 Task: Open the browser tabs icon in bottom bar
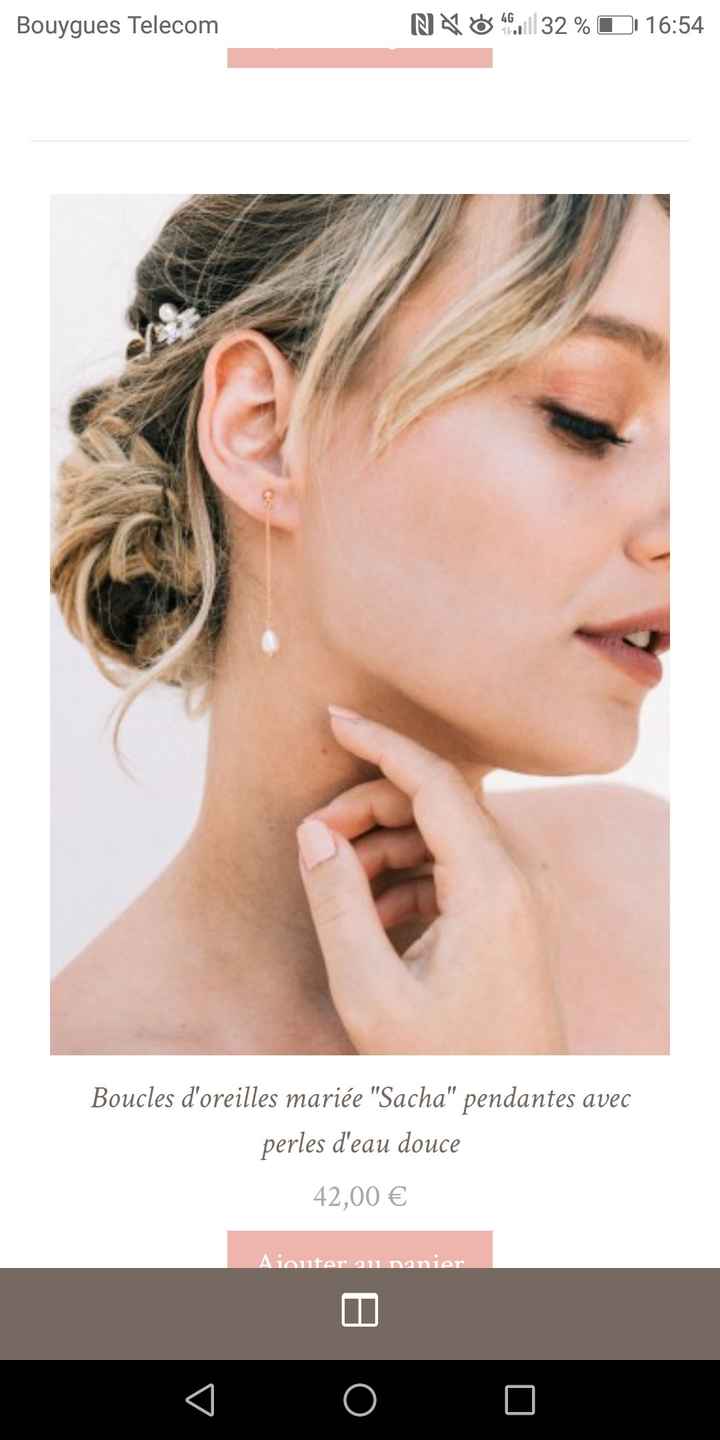(x=360, y=1310)
